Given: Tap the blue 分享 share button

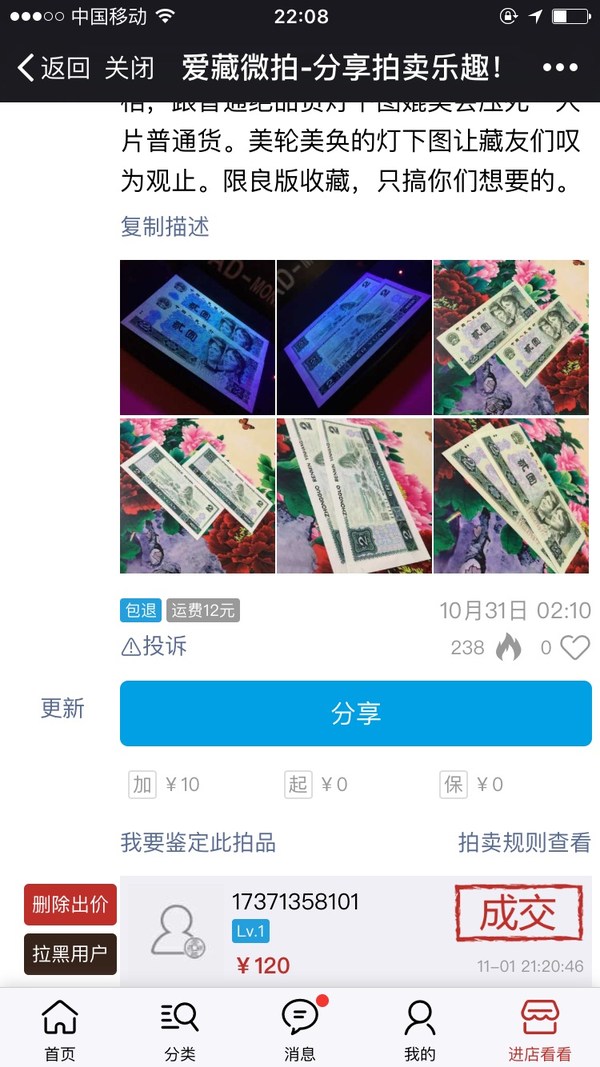Looking at the screenshot, I should click(x=355, y=714).
